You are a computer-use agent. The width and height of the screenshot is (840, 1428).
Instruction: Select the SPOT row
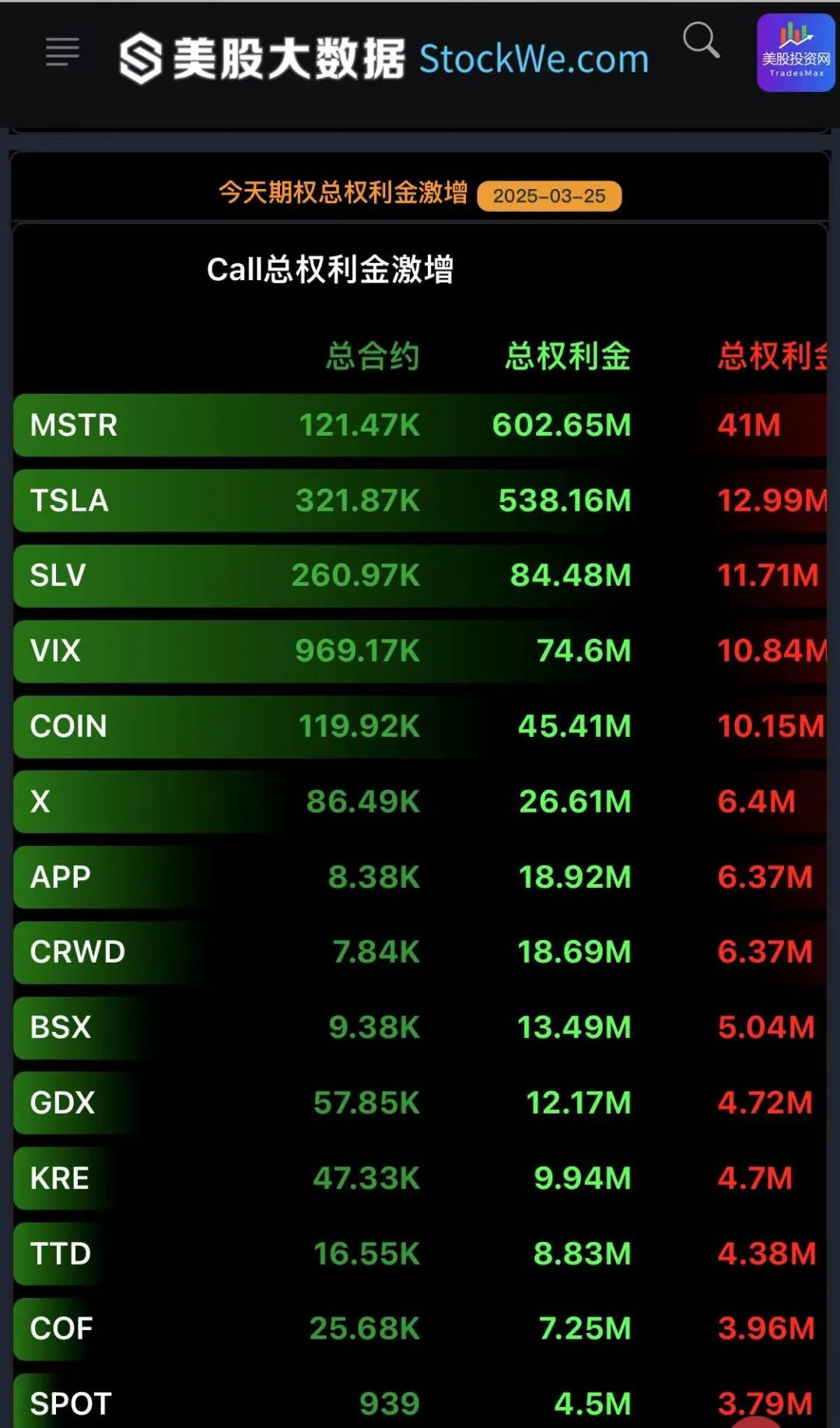point(420,1401)
